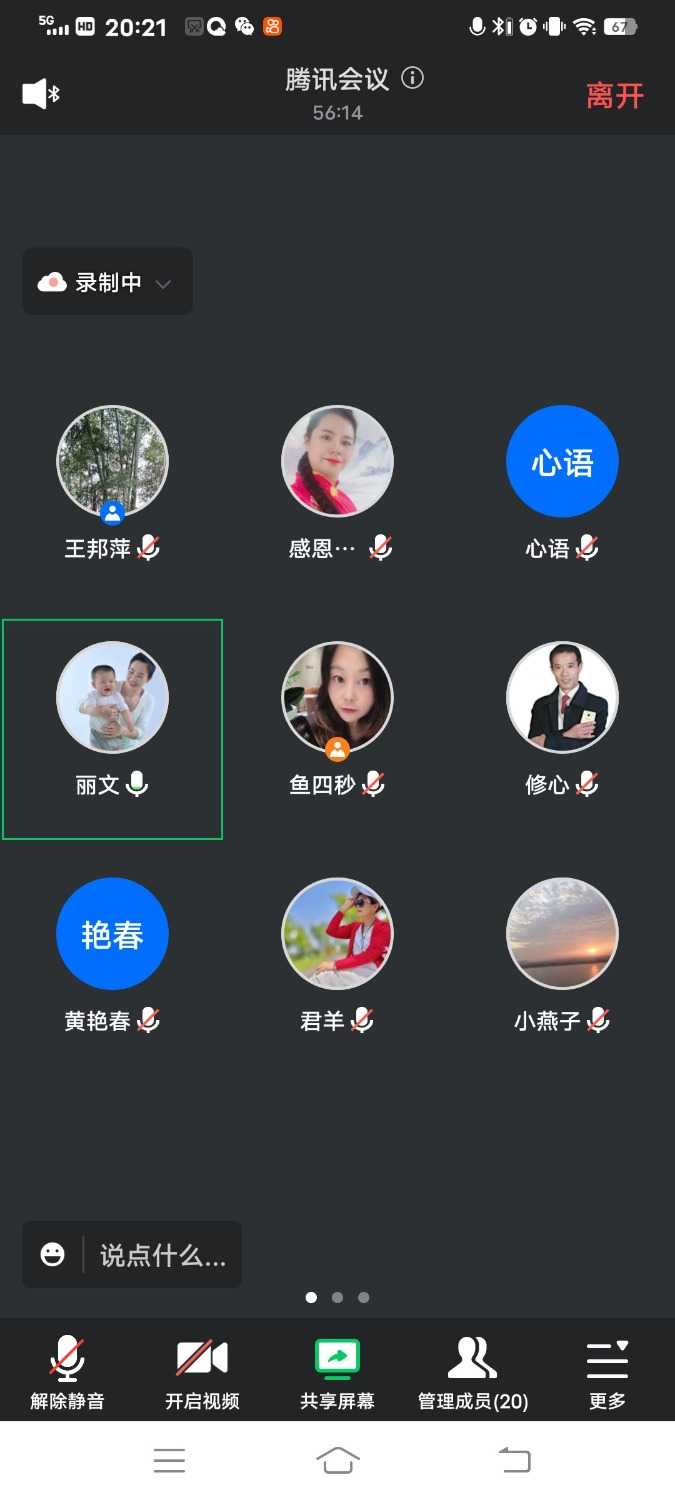Select participant 王邦萍
Viewport: 675px width, 1500px height.
click(x=112, y=462)
